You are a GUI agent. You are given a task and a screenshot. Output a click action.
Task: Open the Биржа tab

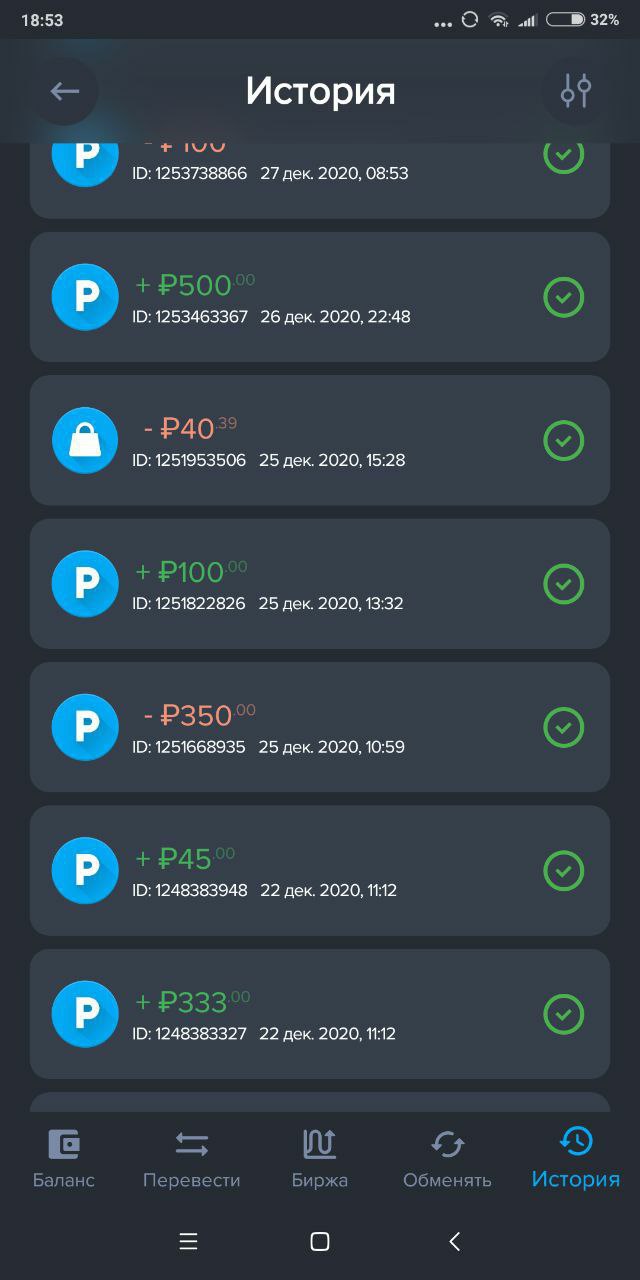(x=320, y=1158)
